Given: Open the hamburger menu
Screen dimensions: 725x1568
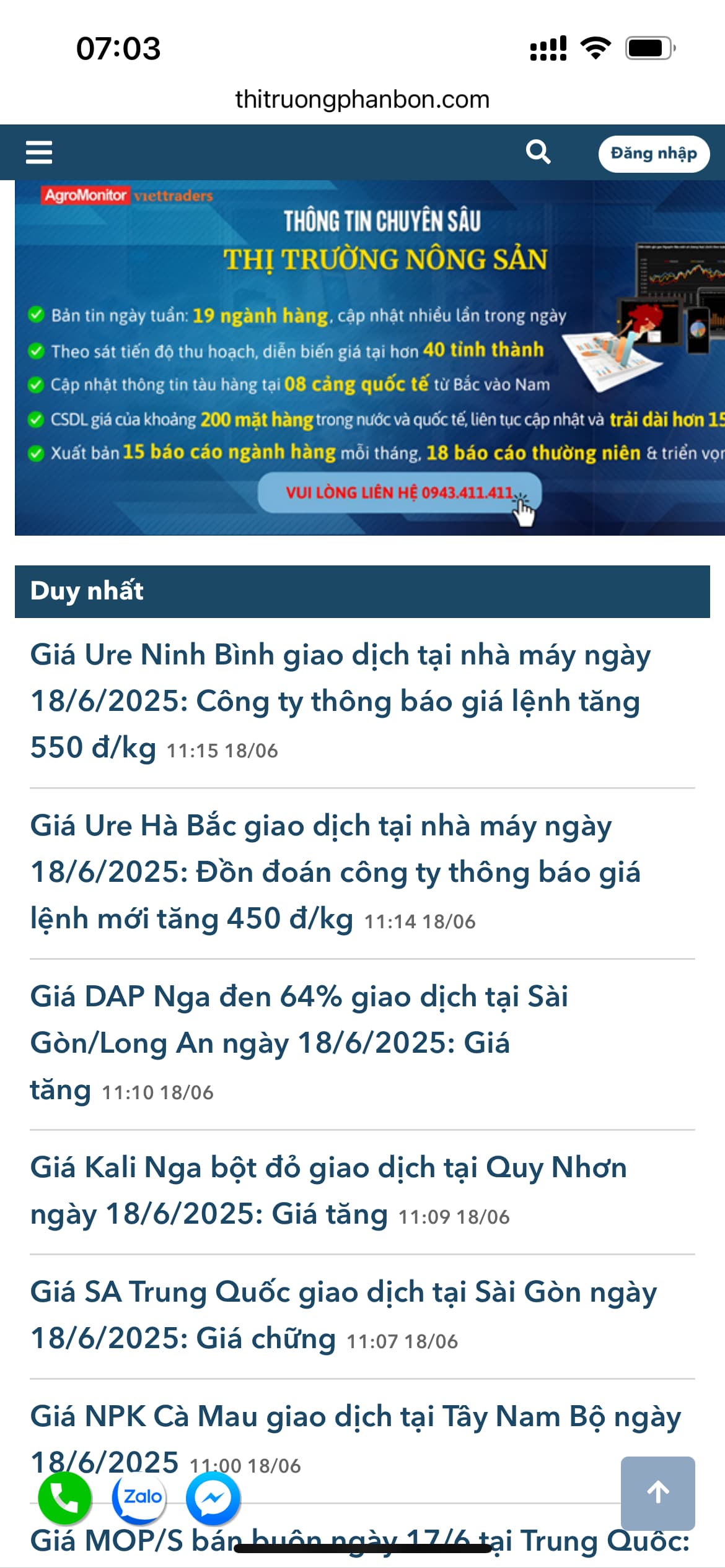Looking at the screenshot, I should pos(39,152).
